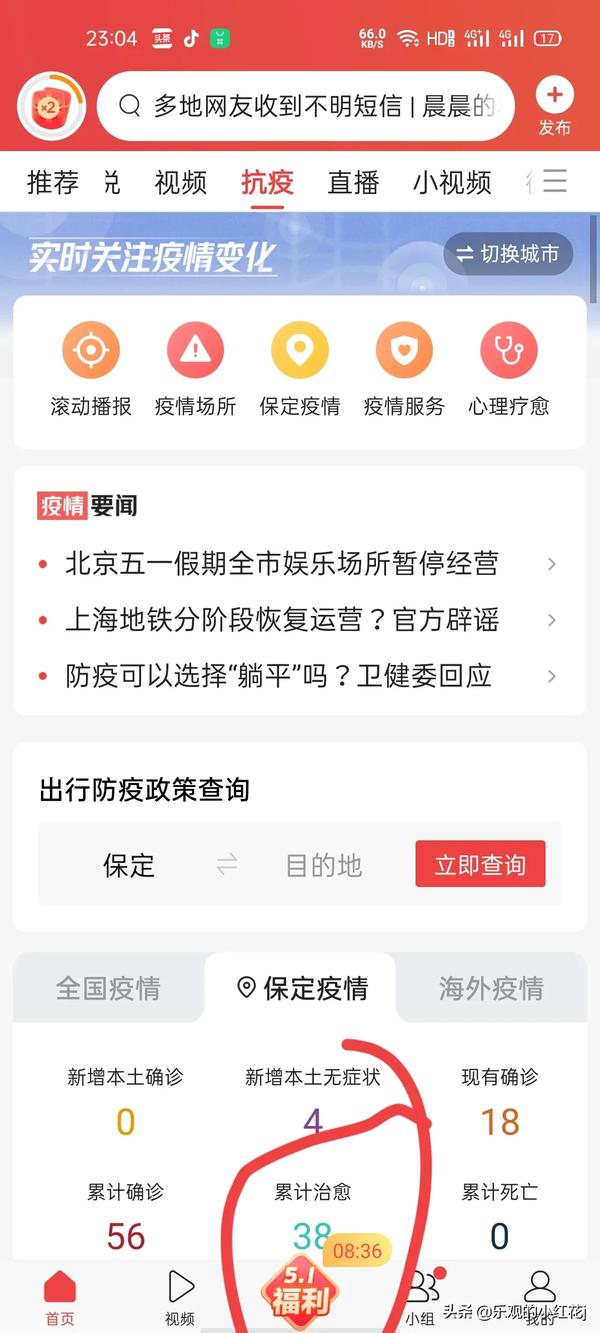Open 疫情场所 epidemic locations
Image resolution: width=600 pixels, height=1333 pixels.
(195, 368)
